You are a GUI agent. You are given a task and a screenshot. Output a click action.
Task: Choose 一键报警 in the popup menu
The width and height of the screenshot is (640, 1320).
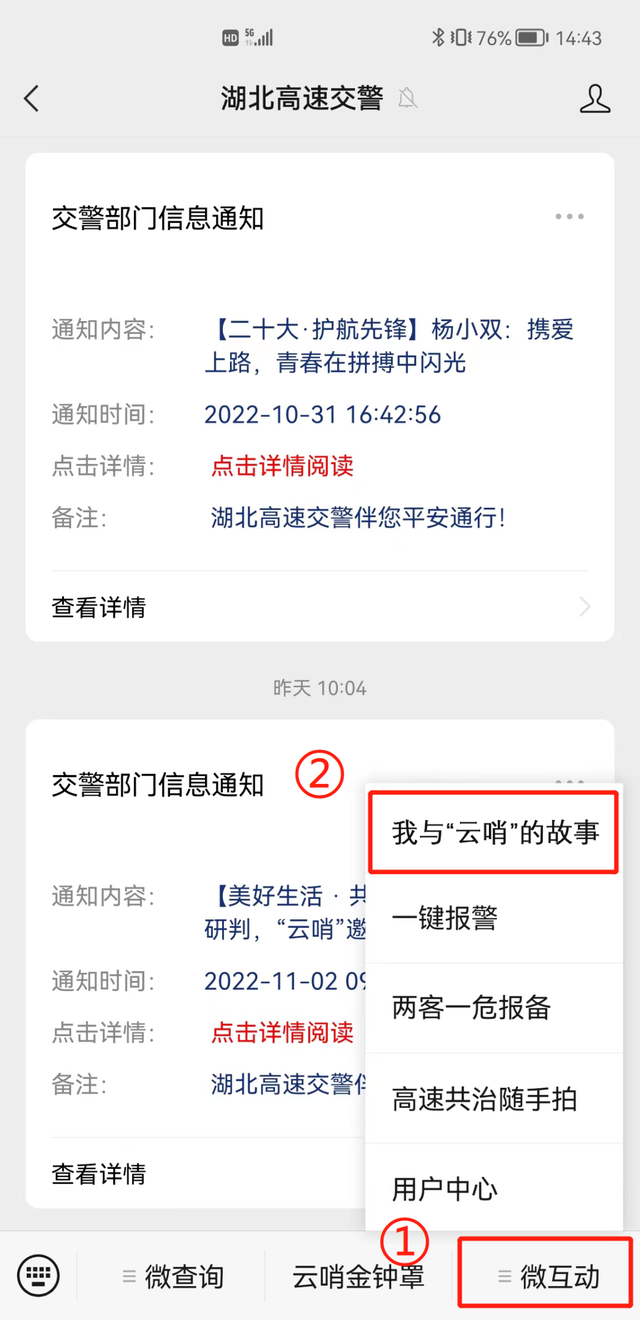pyautogui.click(x=495, y=918)
